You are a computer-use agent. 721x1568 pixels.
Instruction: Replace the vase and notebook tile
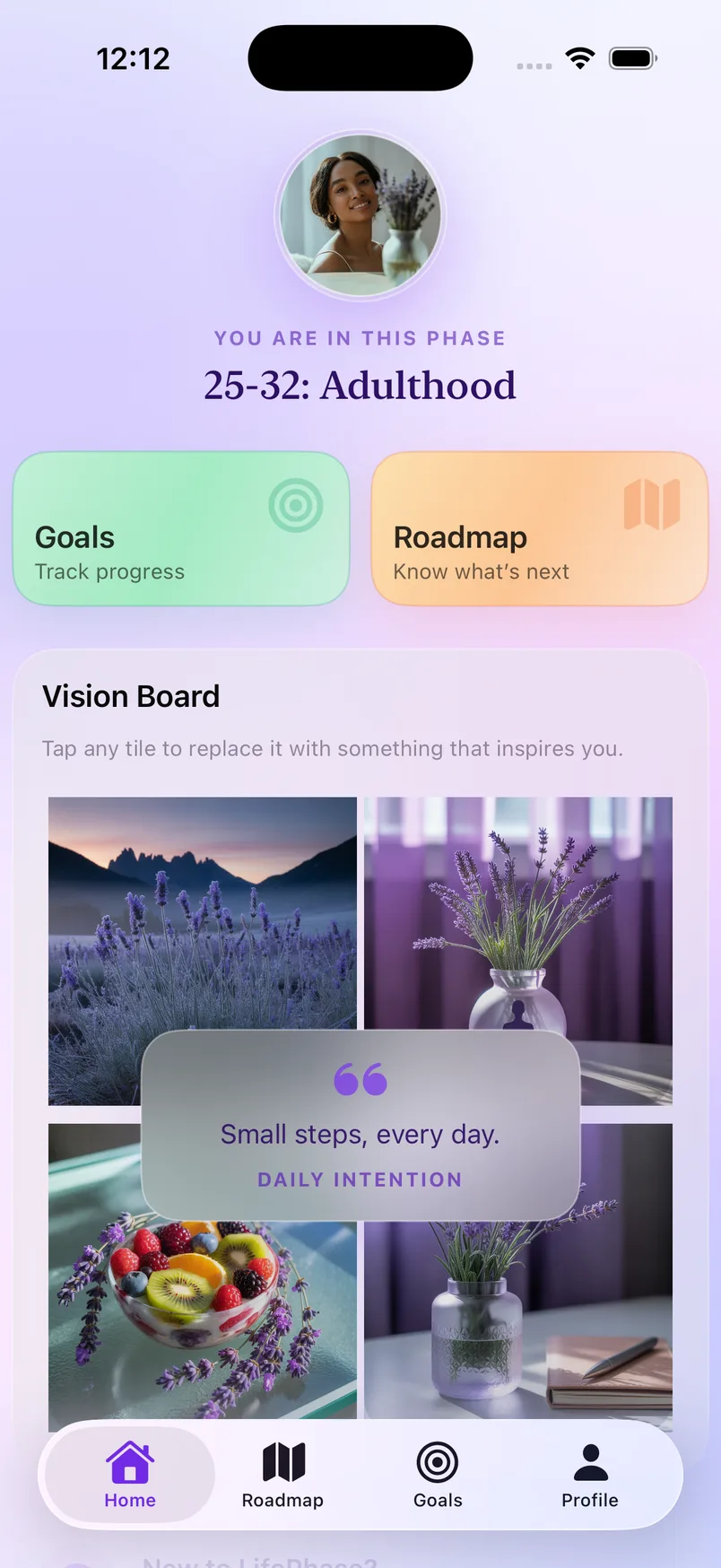click(518, 1319)
